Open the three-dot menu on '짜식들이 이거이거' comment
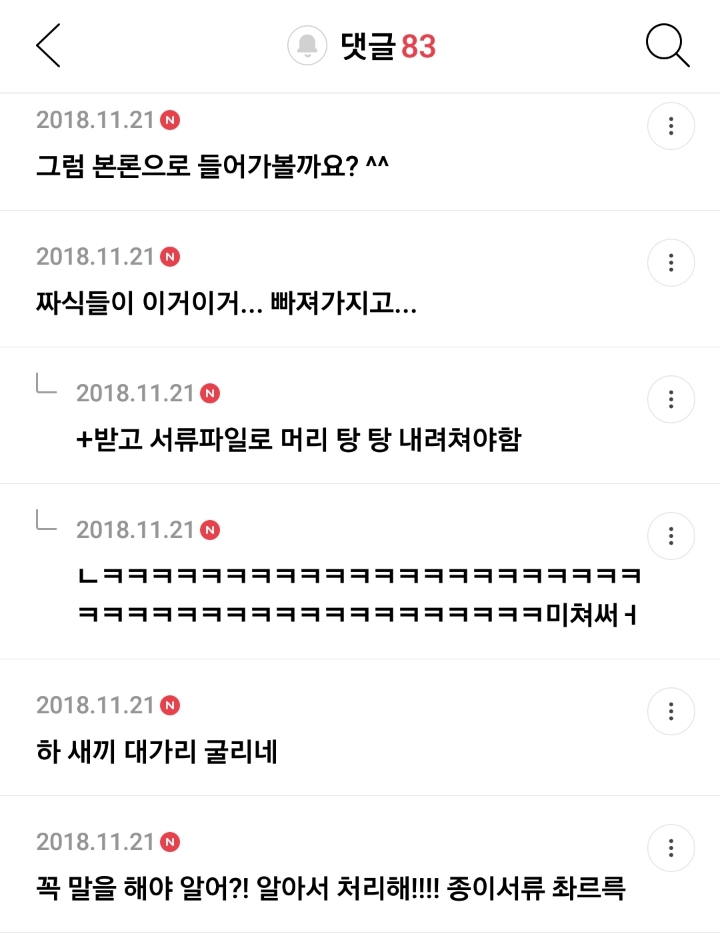 click(x=670, y=262)
